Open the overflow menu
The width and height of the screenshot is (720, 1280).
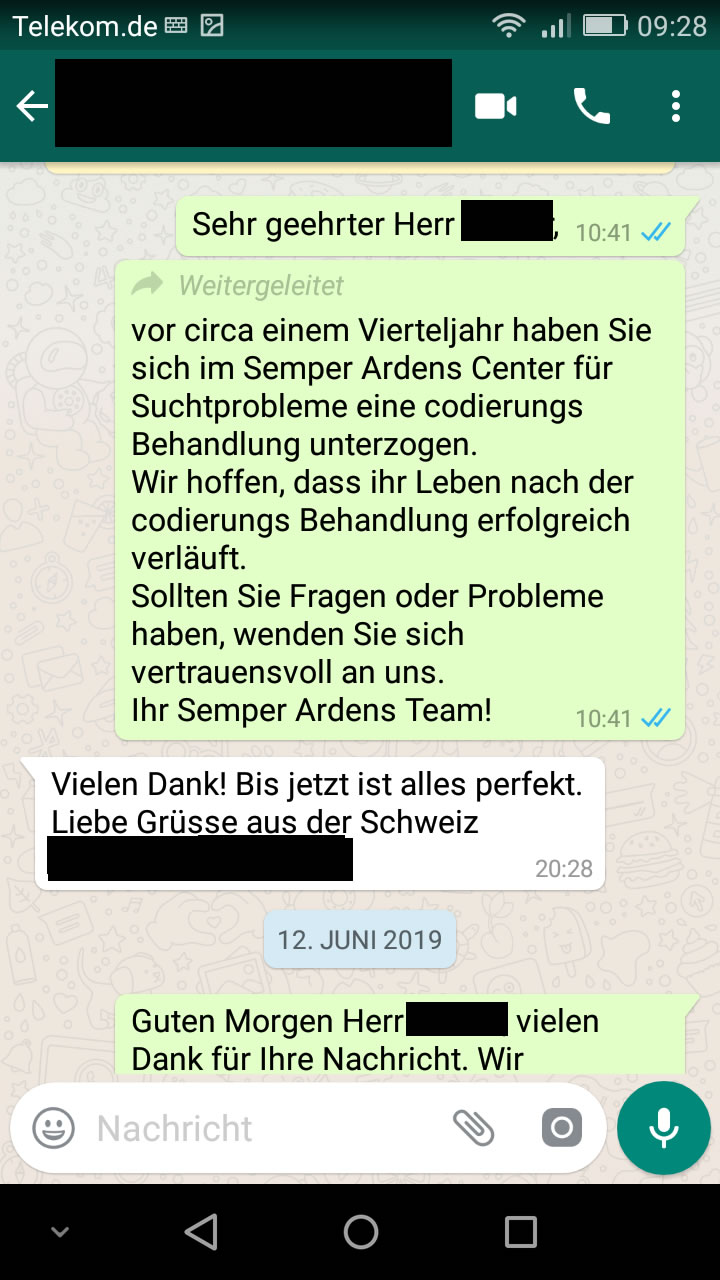[676, 106]
